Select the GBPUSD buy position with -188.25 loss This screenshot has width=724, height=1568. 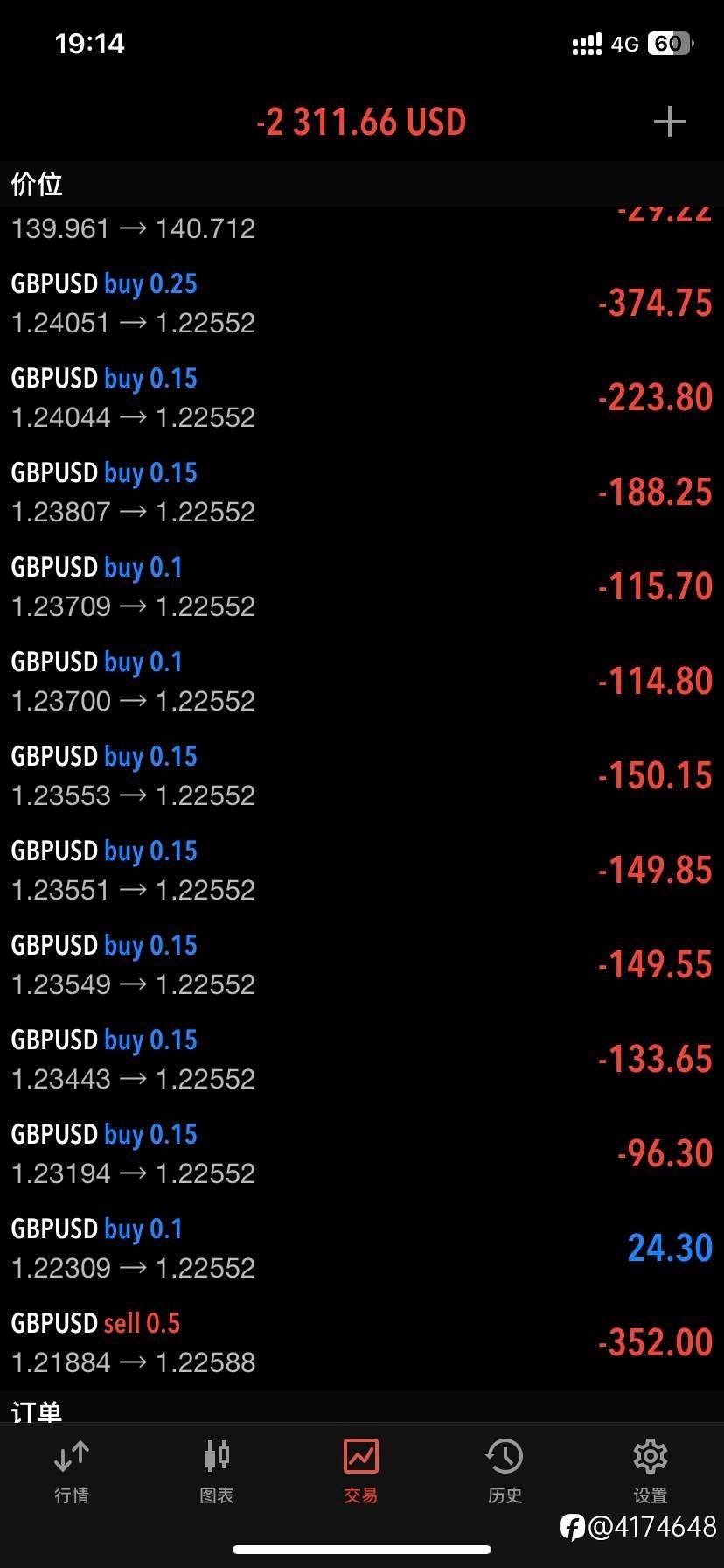[362, 493]
